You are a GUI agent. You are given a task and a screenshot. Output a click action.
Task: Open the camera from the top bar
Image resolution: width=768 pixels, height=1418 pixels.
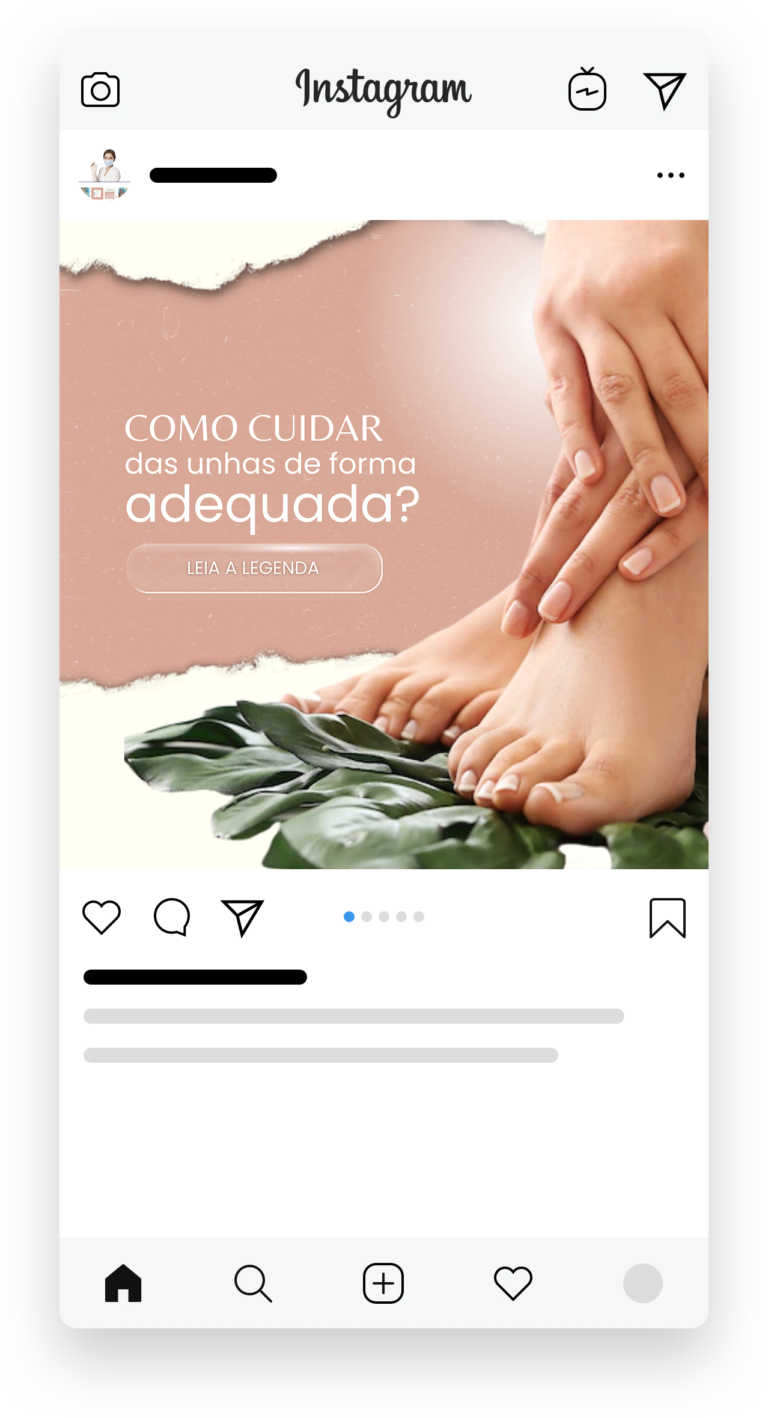[100, 88]
